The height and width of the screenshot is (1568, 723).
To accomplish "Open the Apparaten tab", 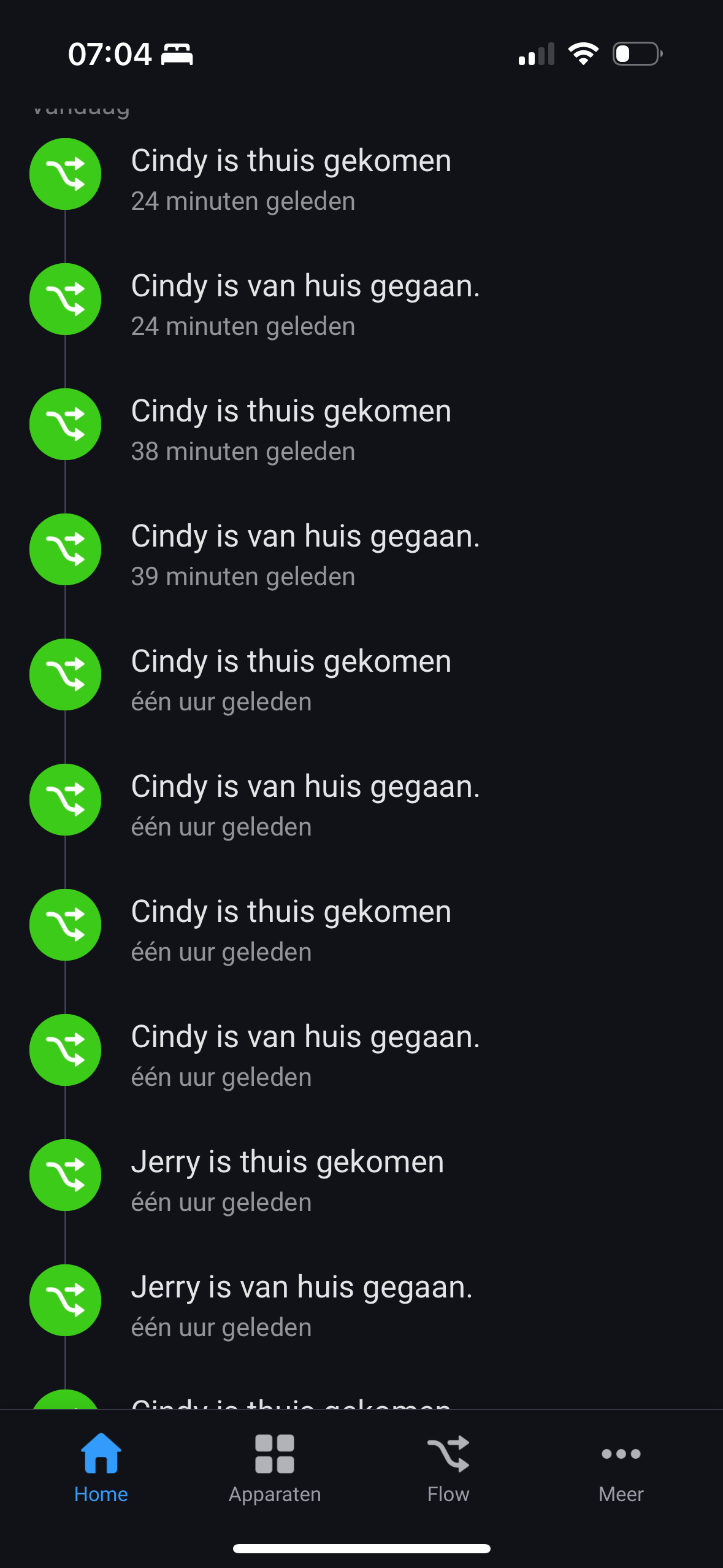I will (275, 1466).
